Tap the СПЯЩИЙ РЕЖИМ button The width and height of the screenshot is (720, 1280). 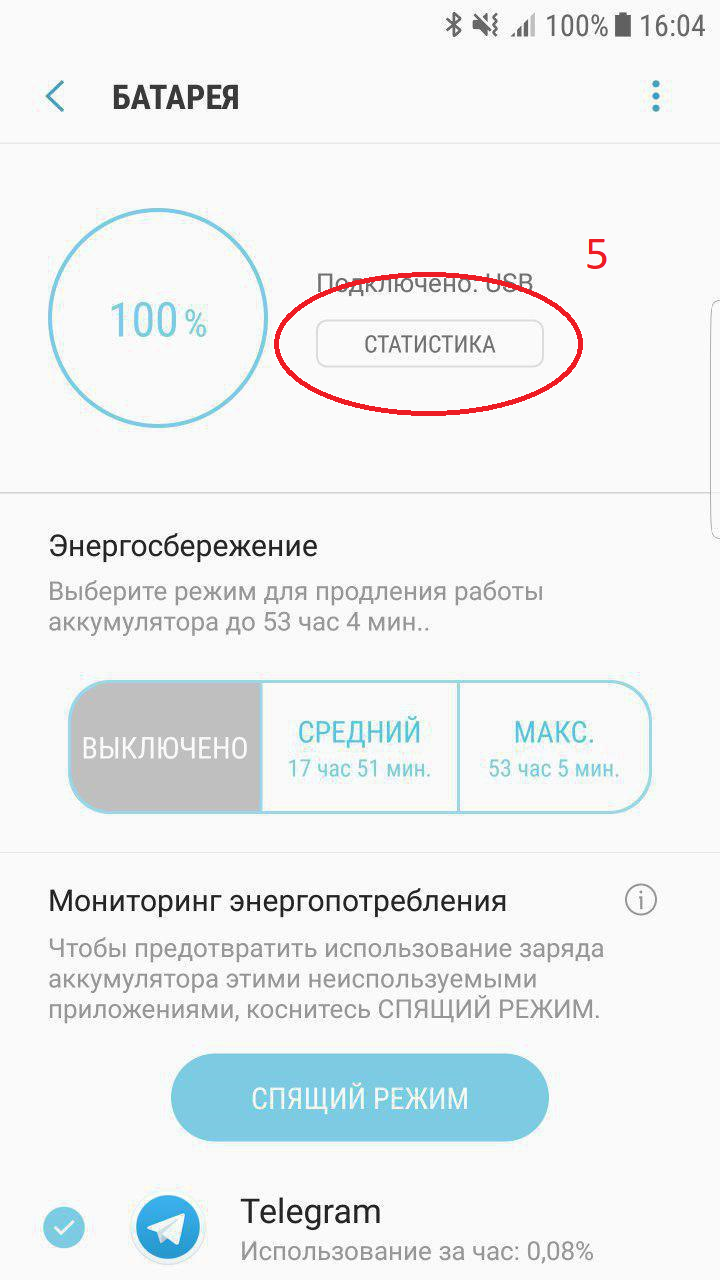(x=359, y=1097)
